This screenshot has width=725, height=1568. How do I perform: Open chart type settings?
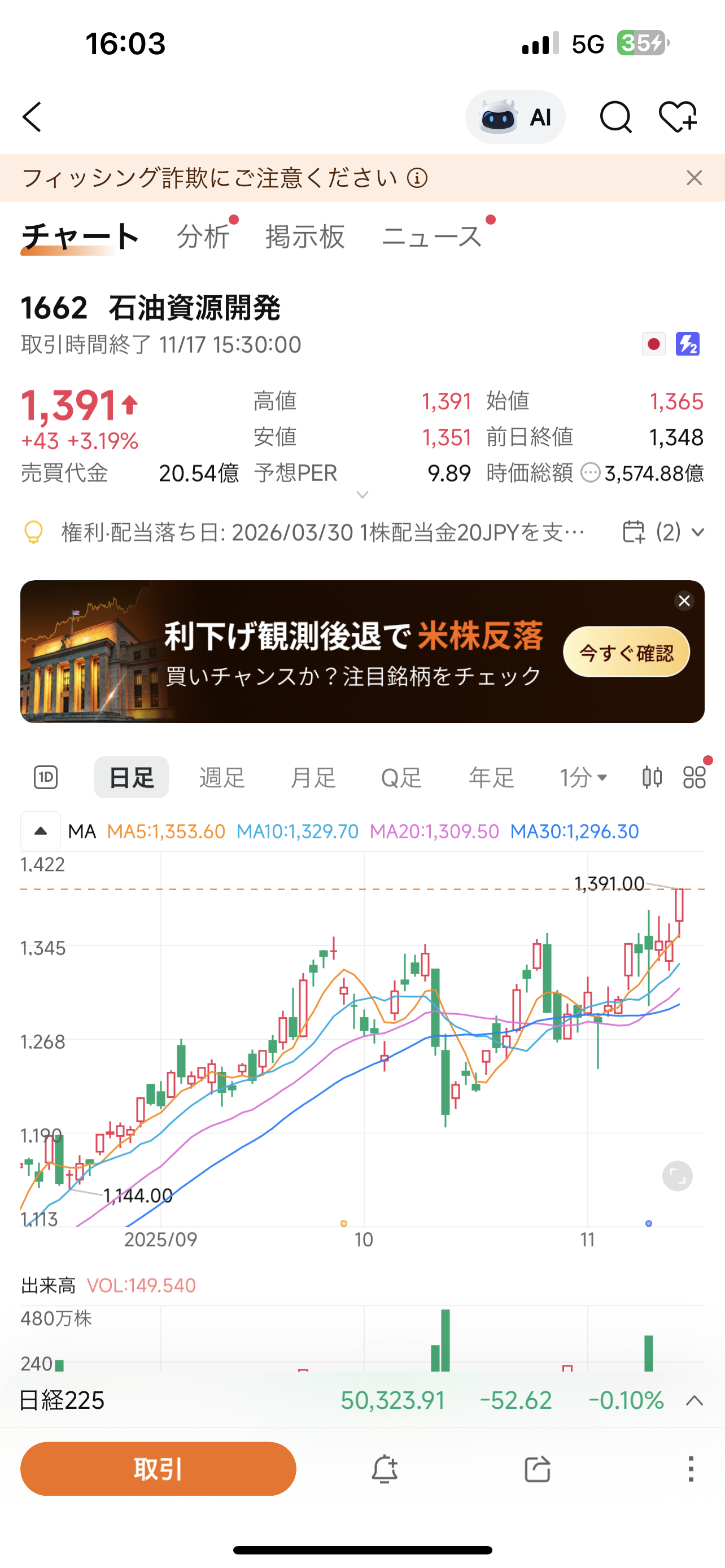click(652, 777)
